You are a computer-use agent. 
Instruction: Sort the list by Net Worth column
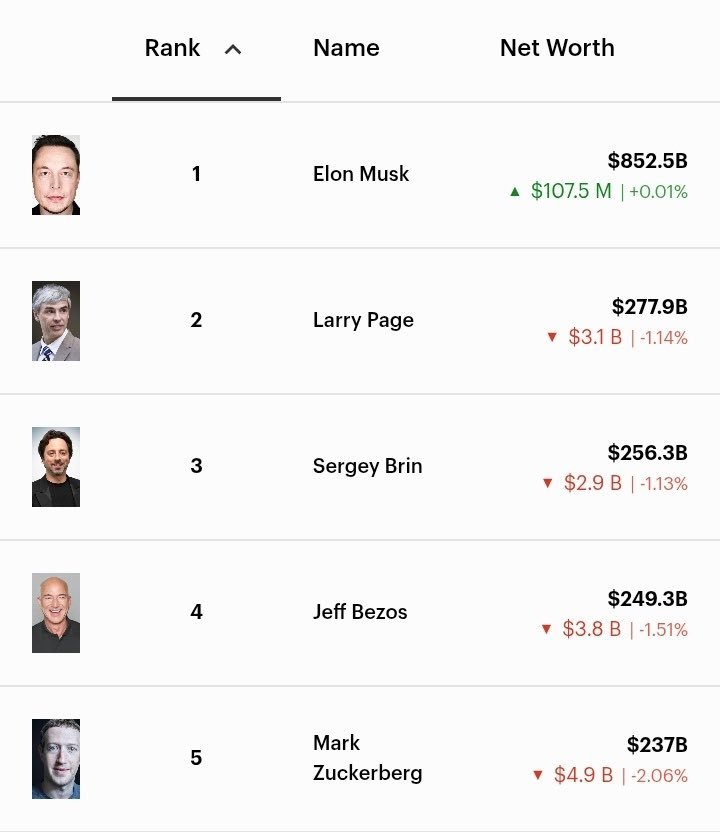(x=557, y=47)
